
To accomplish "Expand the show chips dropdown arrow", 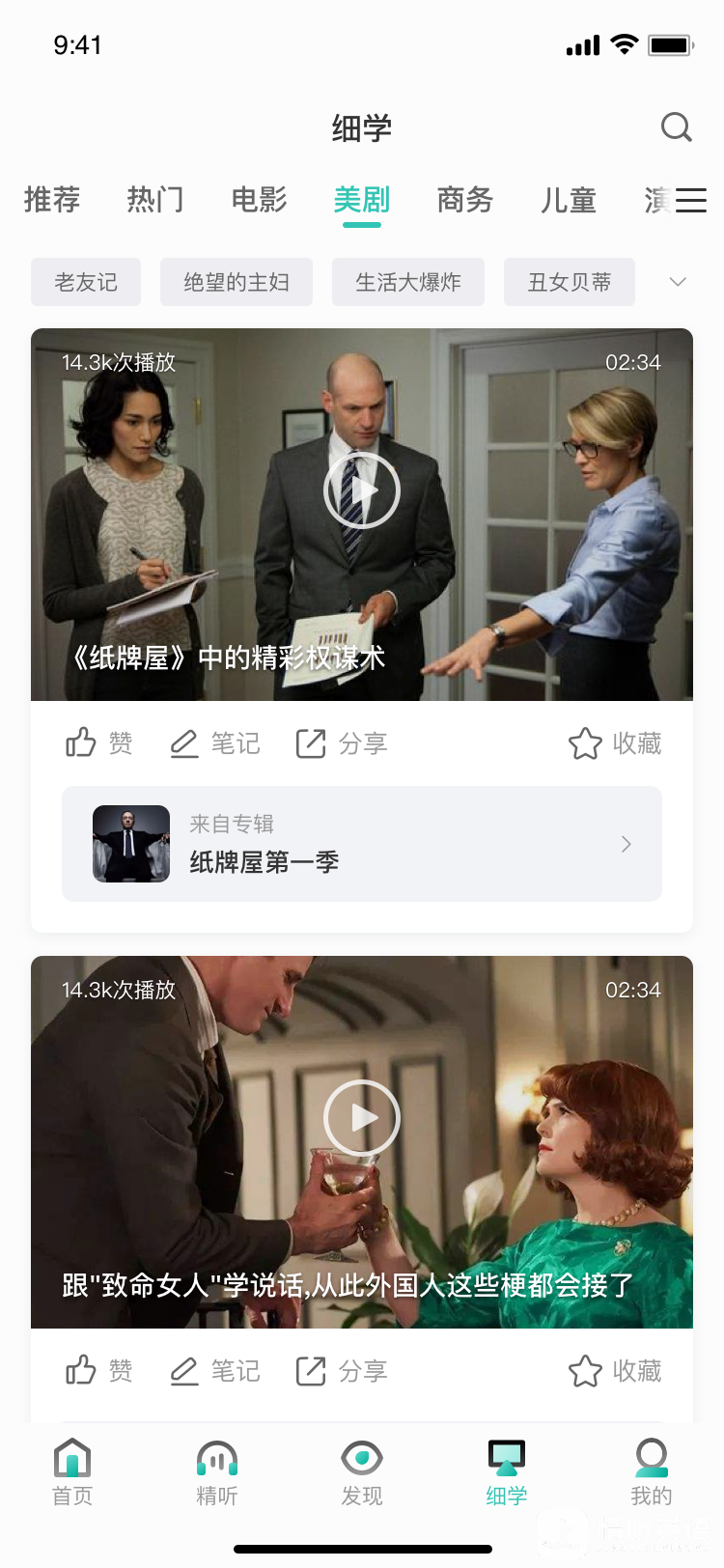I will (678, 282).
